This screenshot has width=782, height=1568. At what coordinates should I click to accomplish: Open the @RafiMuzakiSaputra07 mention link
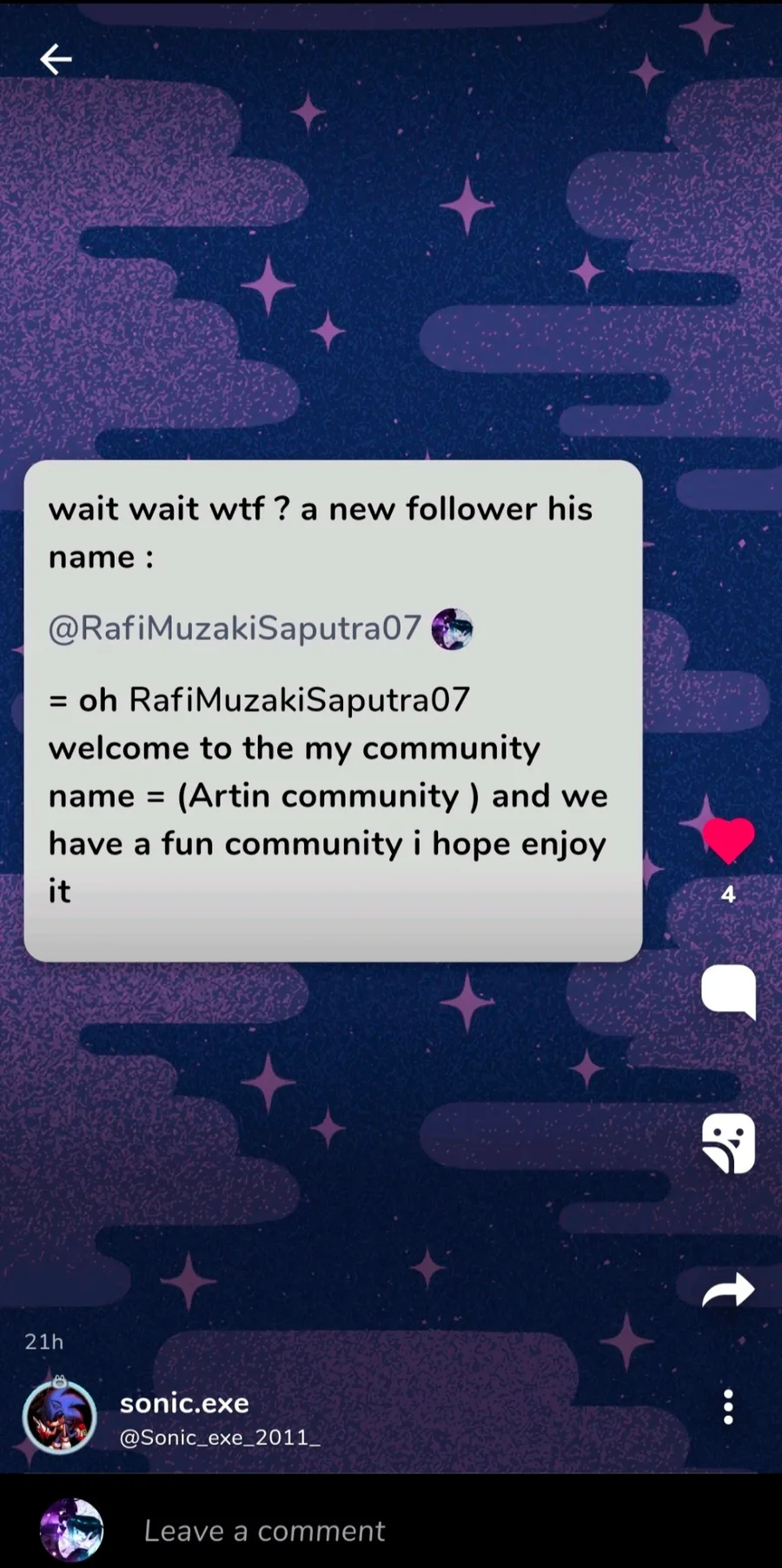click(x=235, y=628)
